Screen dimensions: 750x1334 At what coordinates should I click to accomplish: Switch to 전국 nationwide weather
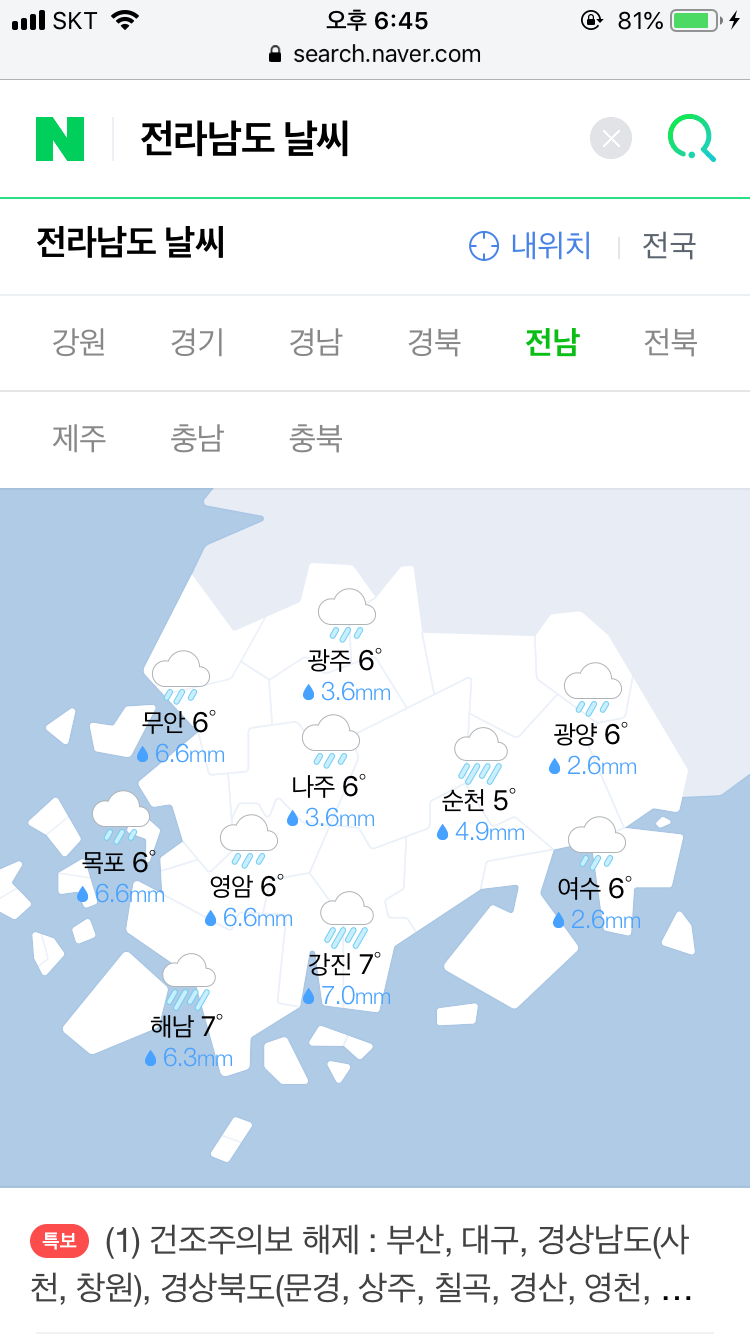tap(669, 245)
